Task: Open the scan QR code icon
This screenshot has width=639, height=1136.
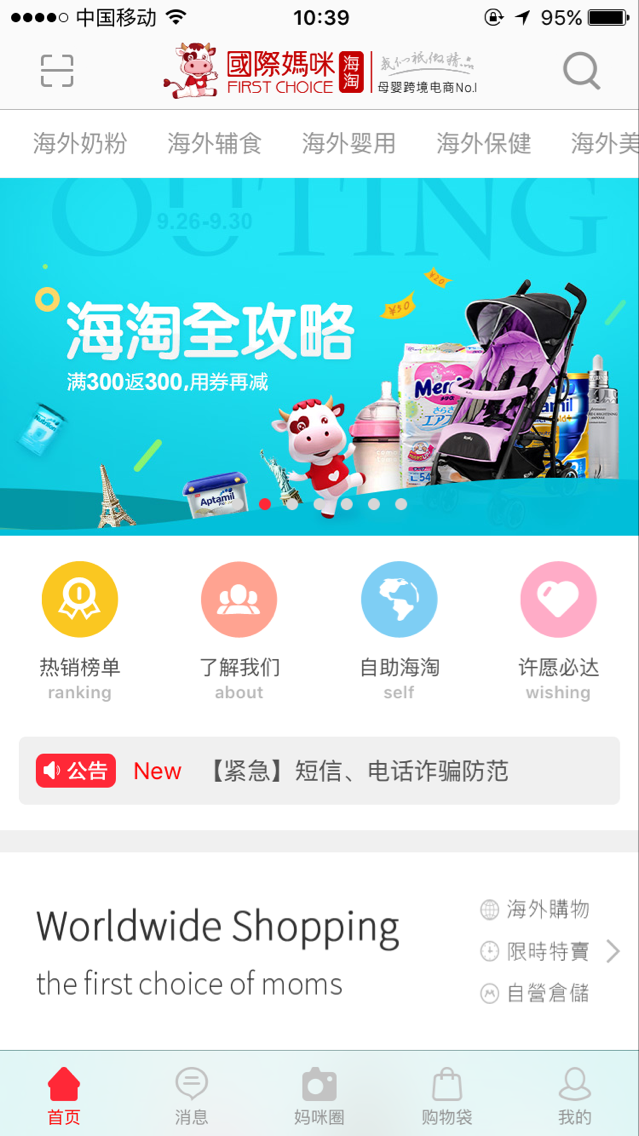Action: pos(57,71)
